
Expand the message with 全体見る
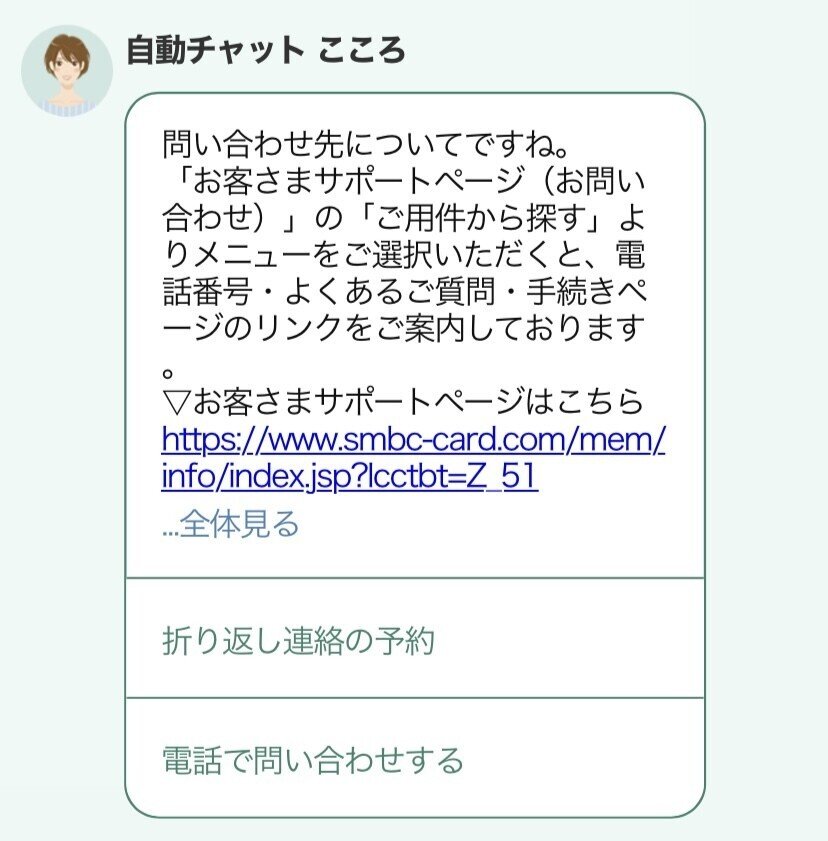coord(231,524)
